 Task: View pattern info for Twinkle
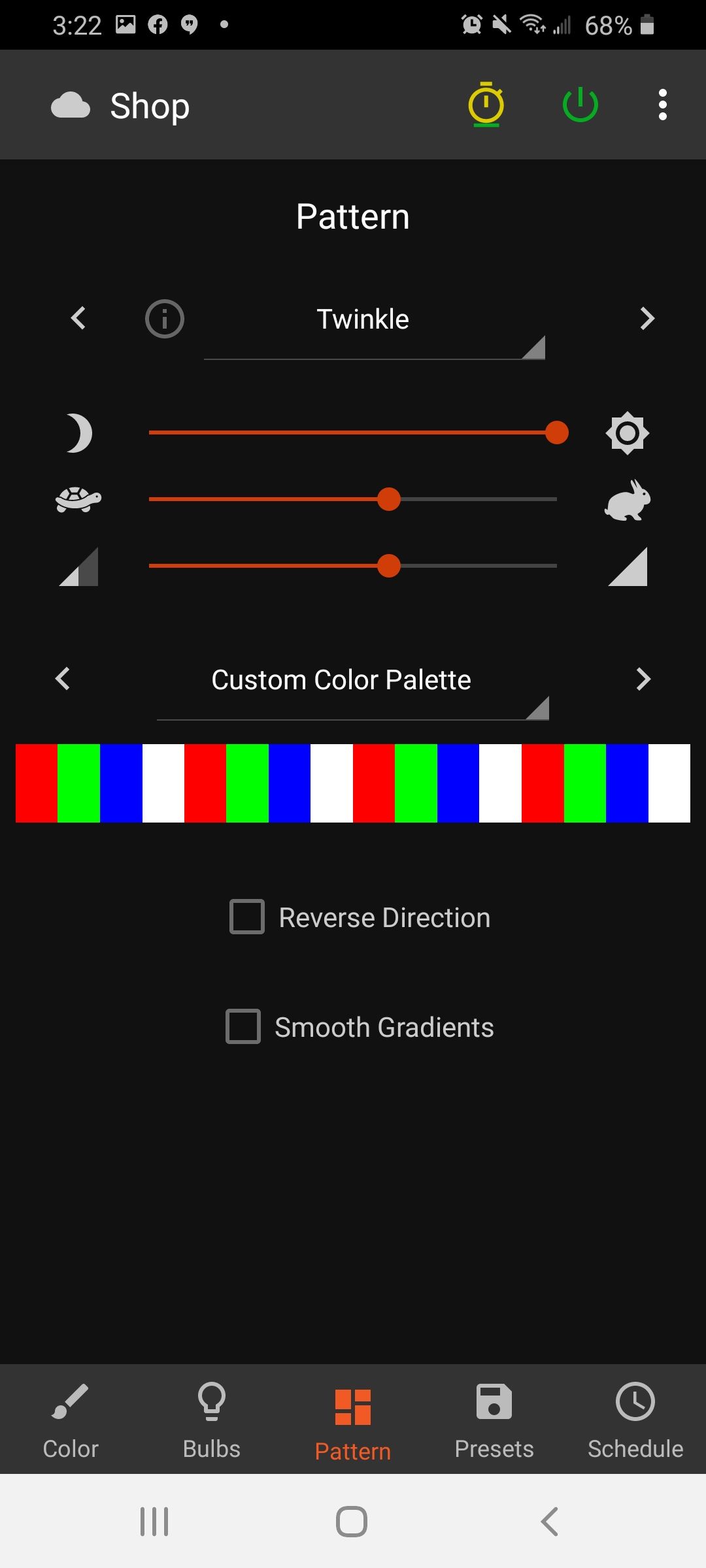tap(164, 319)
